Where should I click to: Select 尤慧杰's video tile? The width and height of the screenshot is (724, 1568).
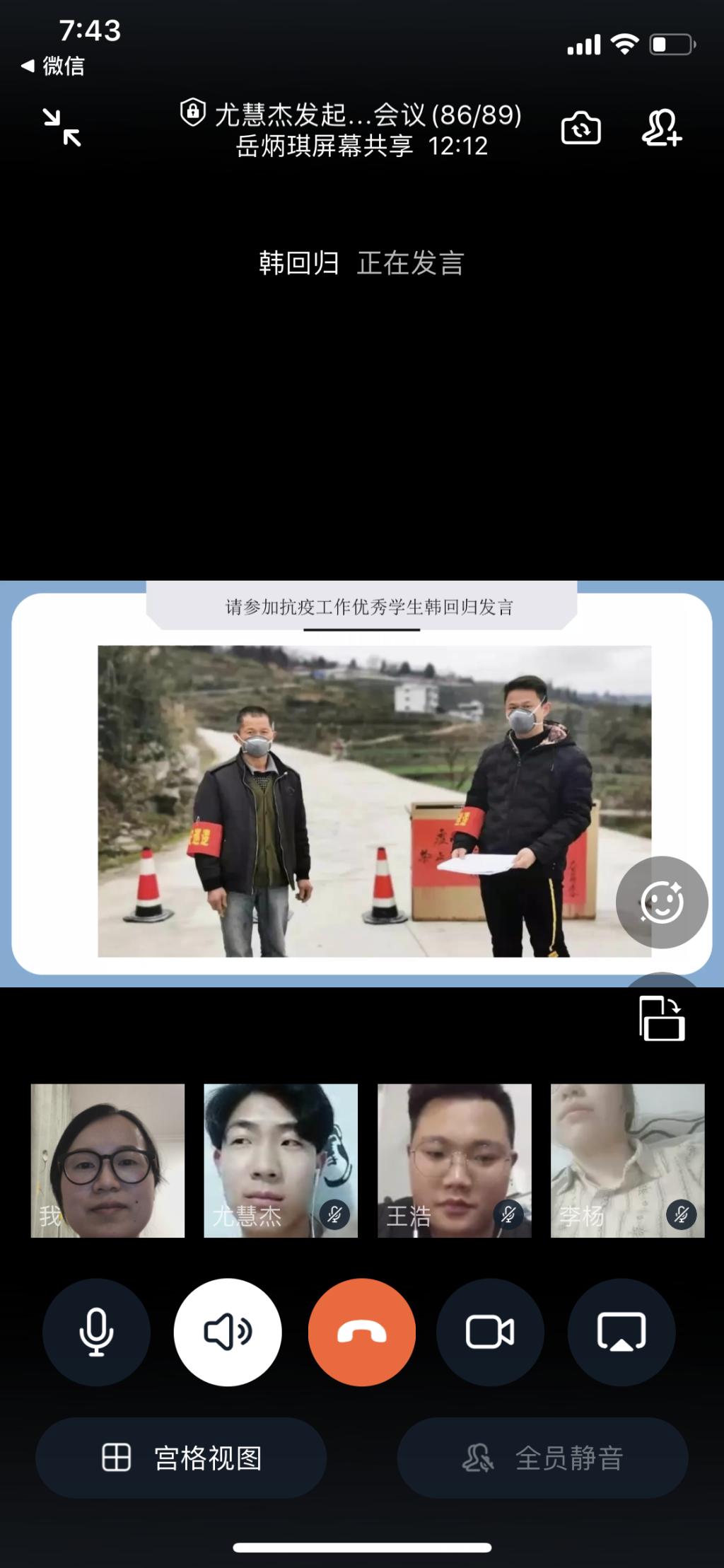pyautogui.click(x=281, y=1160)
